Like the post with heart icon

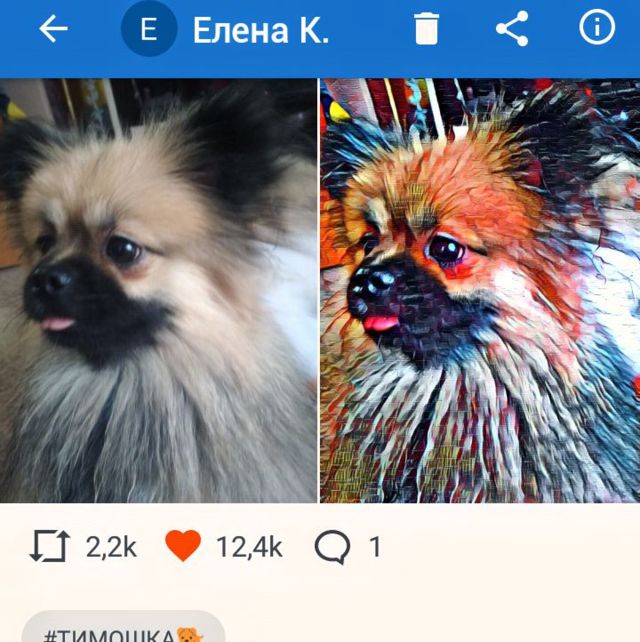pos(182,547)
